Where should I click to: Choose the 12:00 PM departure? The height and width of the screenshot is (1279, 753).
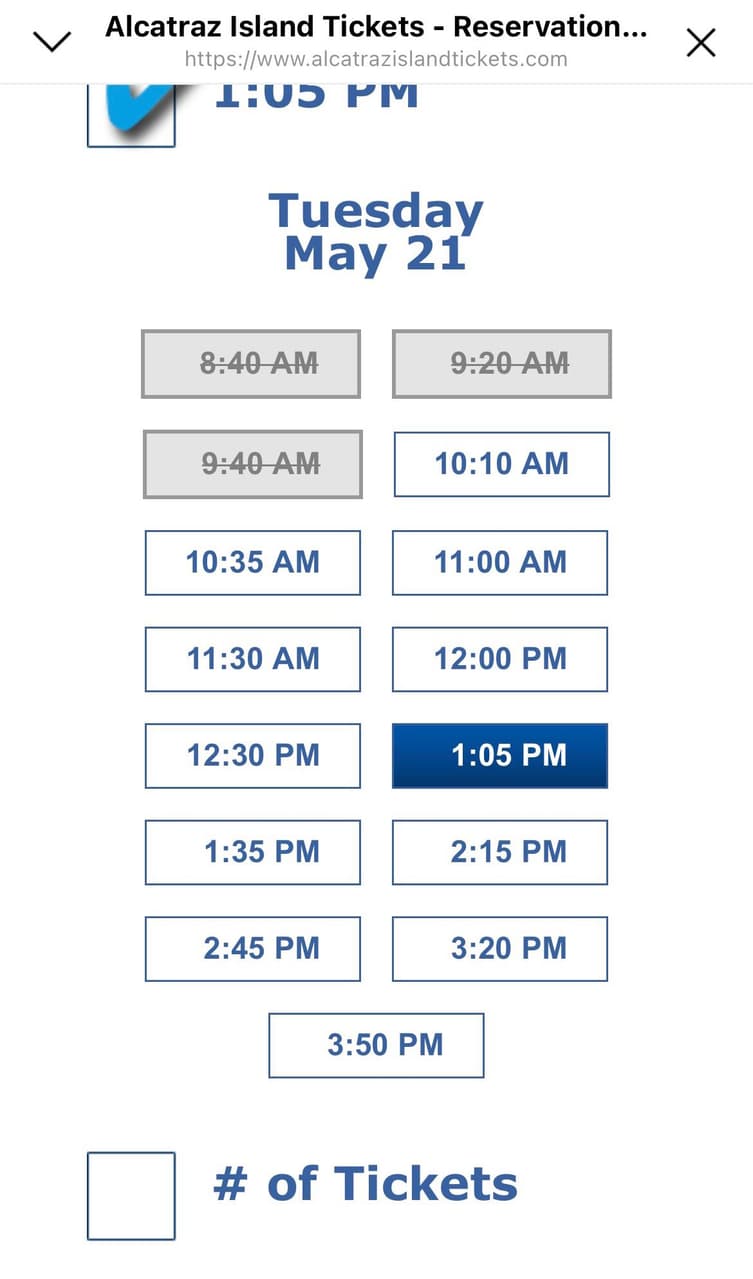pos(500,659)
